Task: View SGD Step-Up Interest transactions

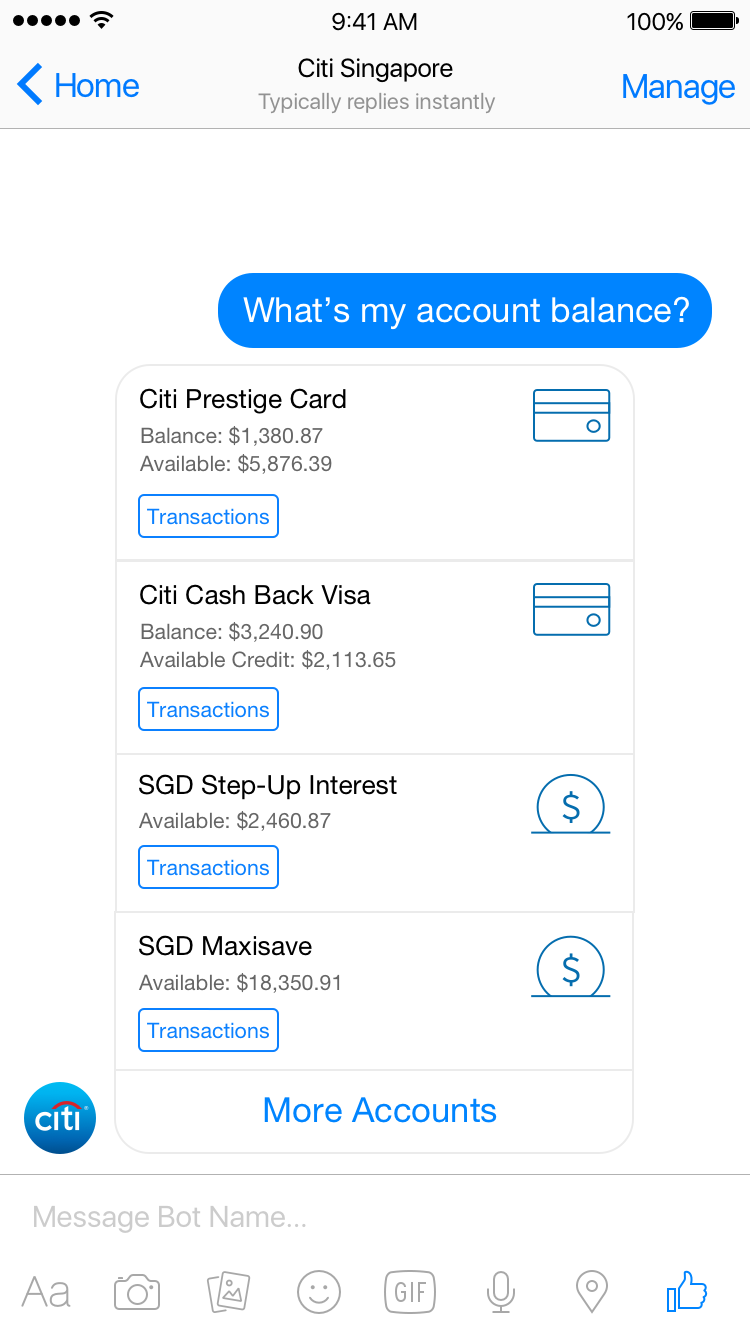Action: coord(208,867)
